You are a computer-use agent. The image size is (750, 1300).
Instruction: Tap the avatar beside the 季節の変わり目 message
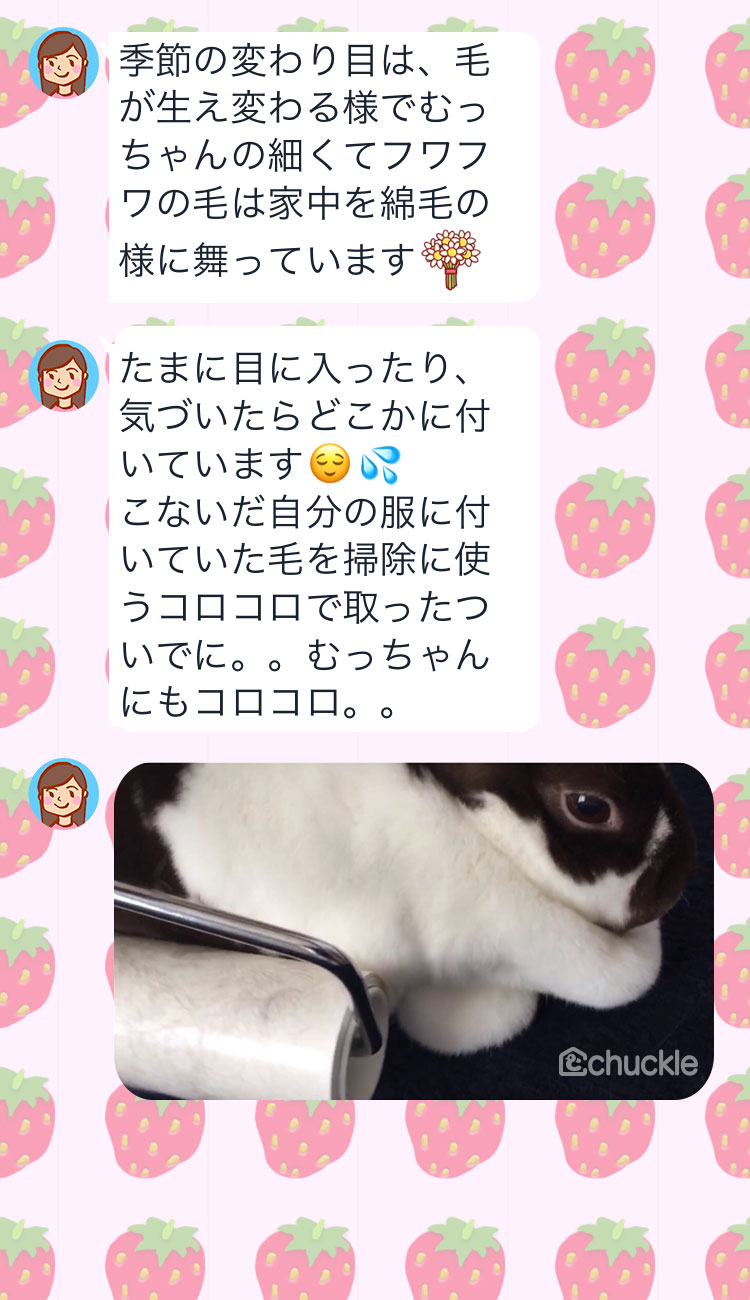tap(64, 63)
